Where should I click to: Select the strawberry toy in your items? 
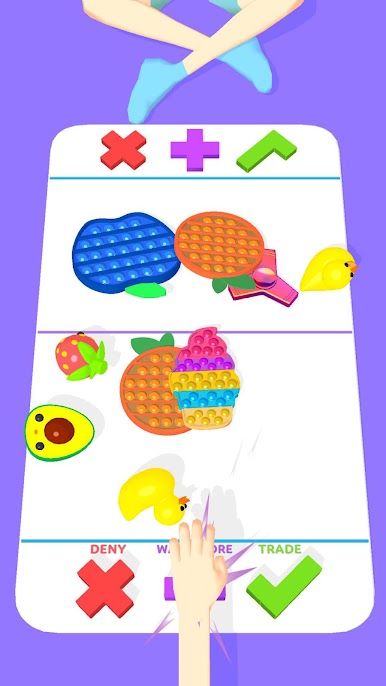coord(81,357)
